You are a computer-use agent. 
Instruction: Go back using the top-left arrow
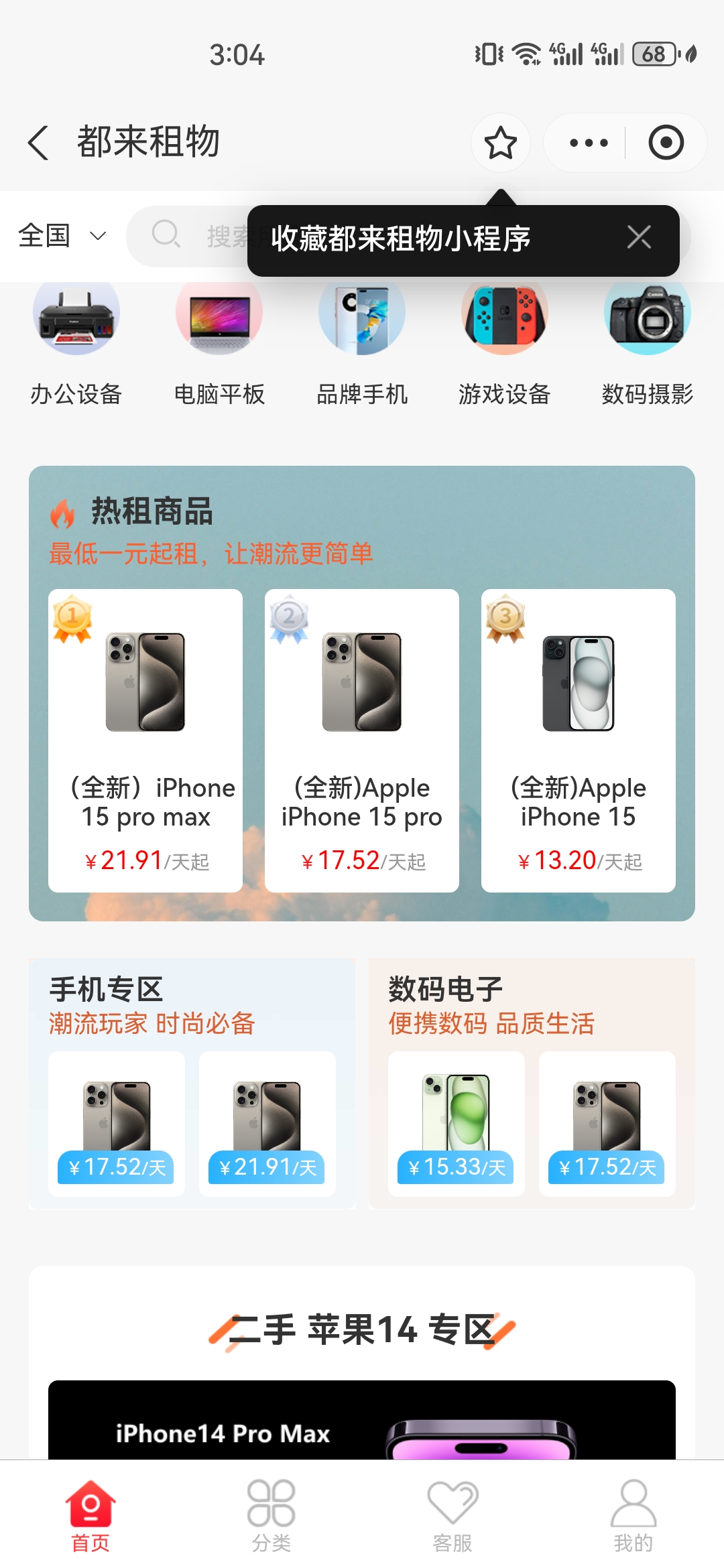pos(38,142)
